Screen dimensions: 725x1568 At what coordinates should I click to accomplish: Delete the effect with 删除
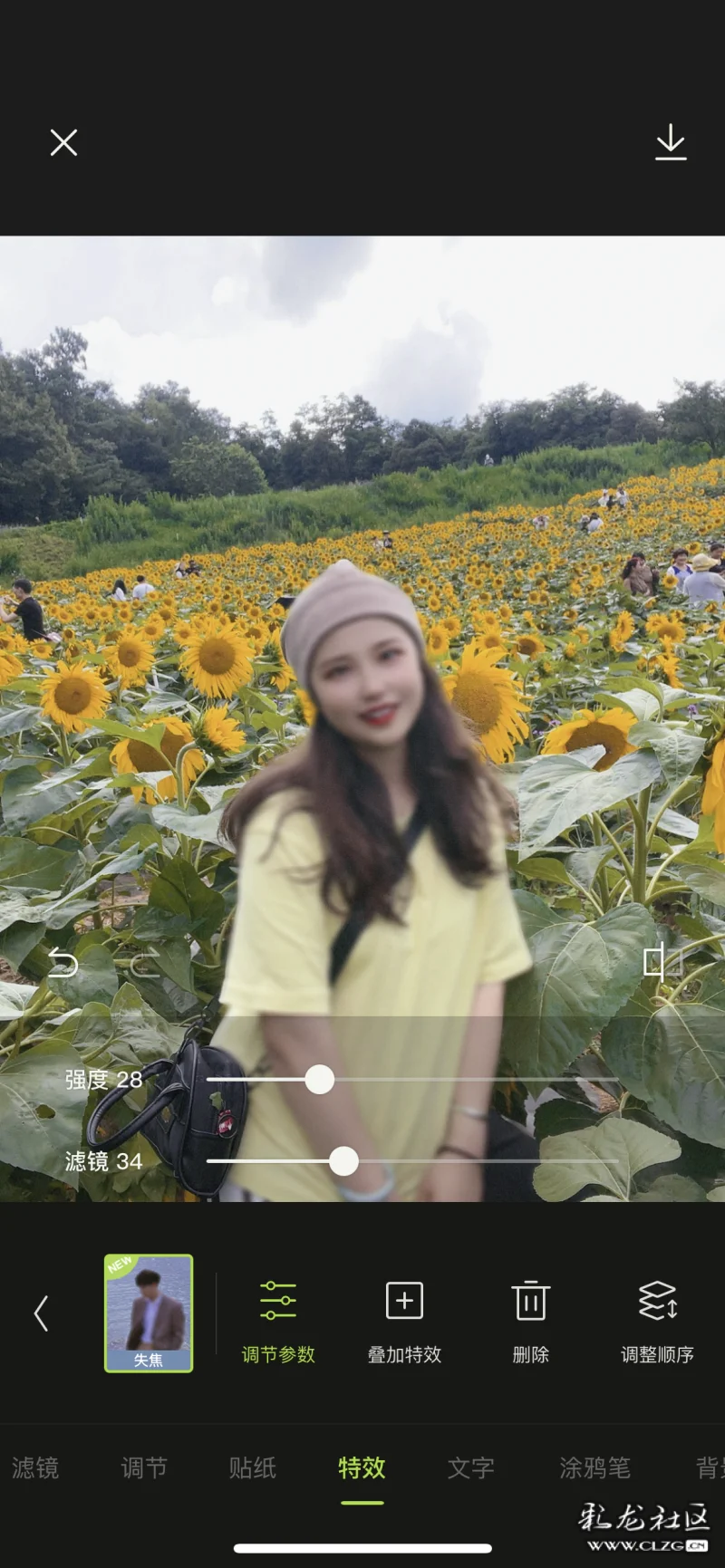tap(531, 1321)
